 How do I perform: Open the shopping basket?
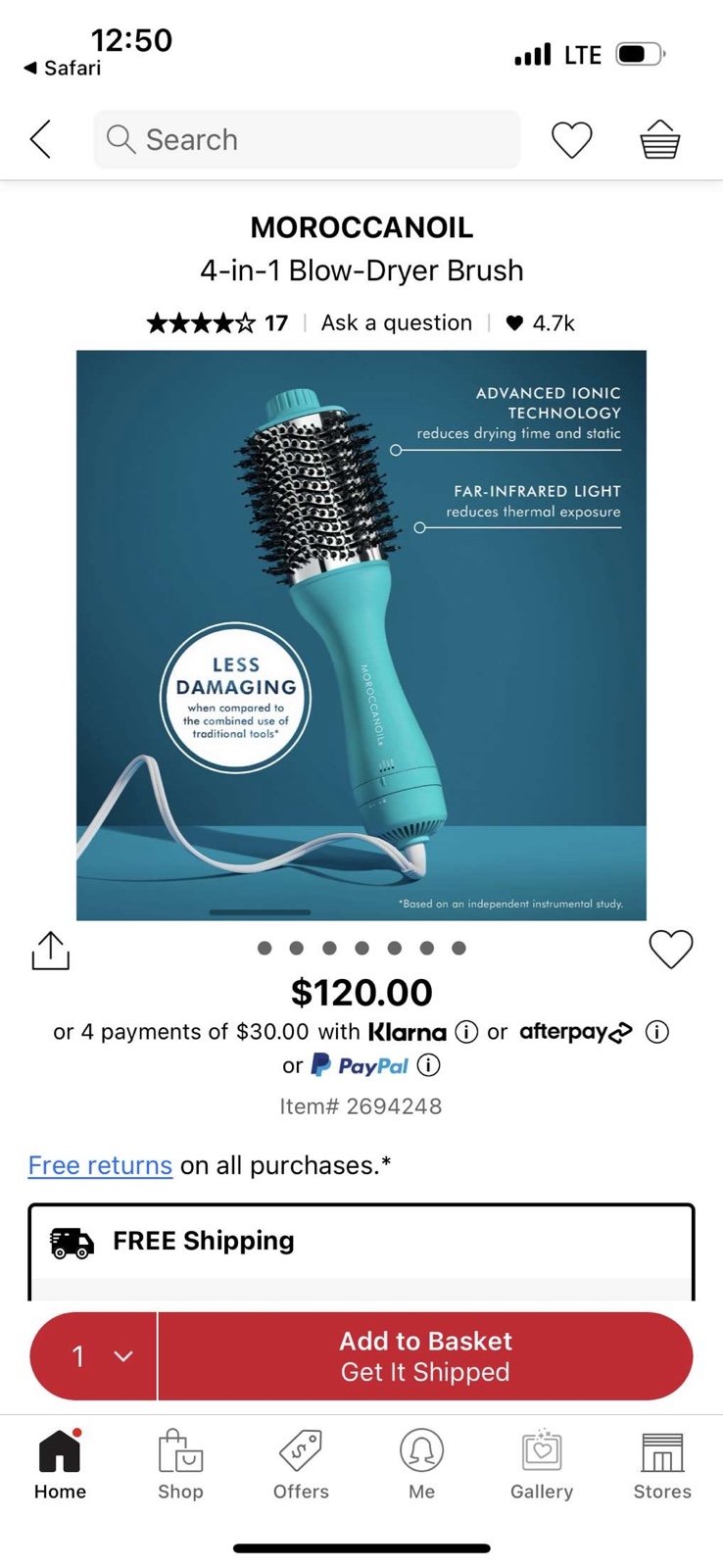(660, 139)
